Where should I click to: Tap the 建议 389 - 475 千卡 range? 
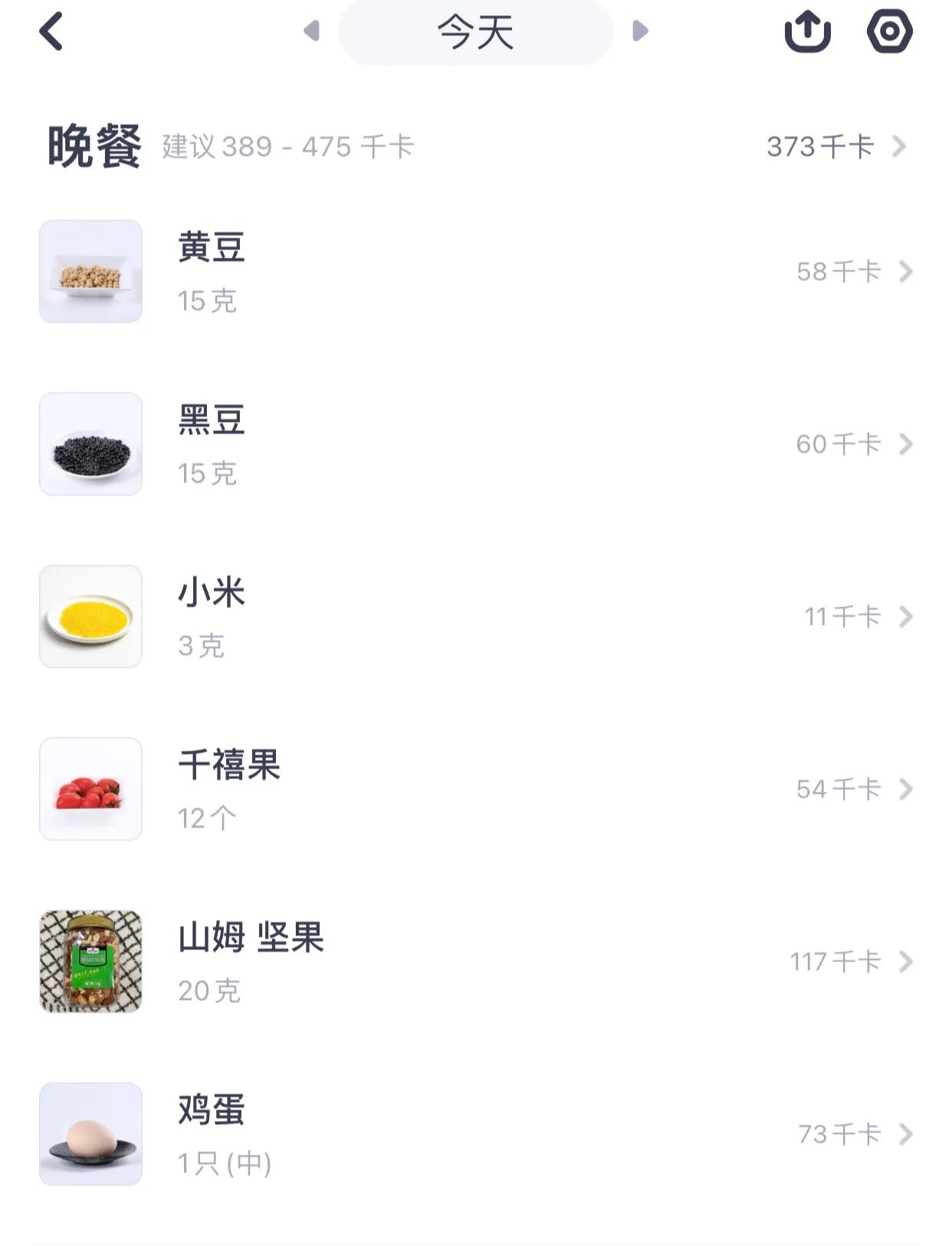tap(286, 147)
